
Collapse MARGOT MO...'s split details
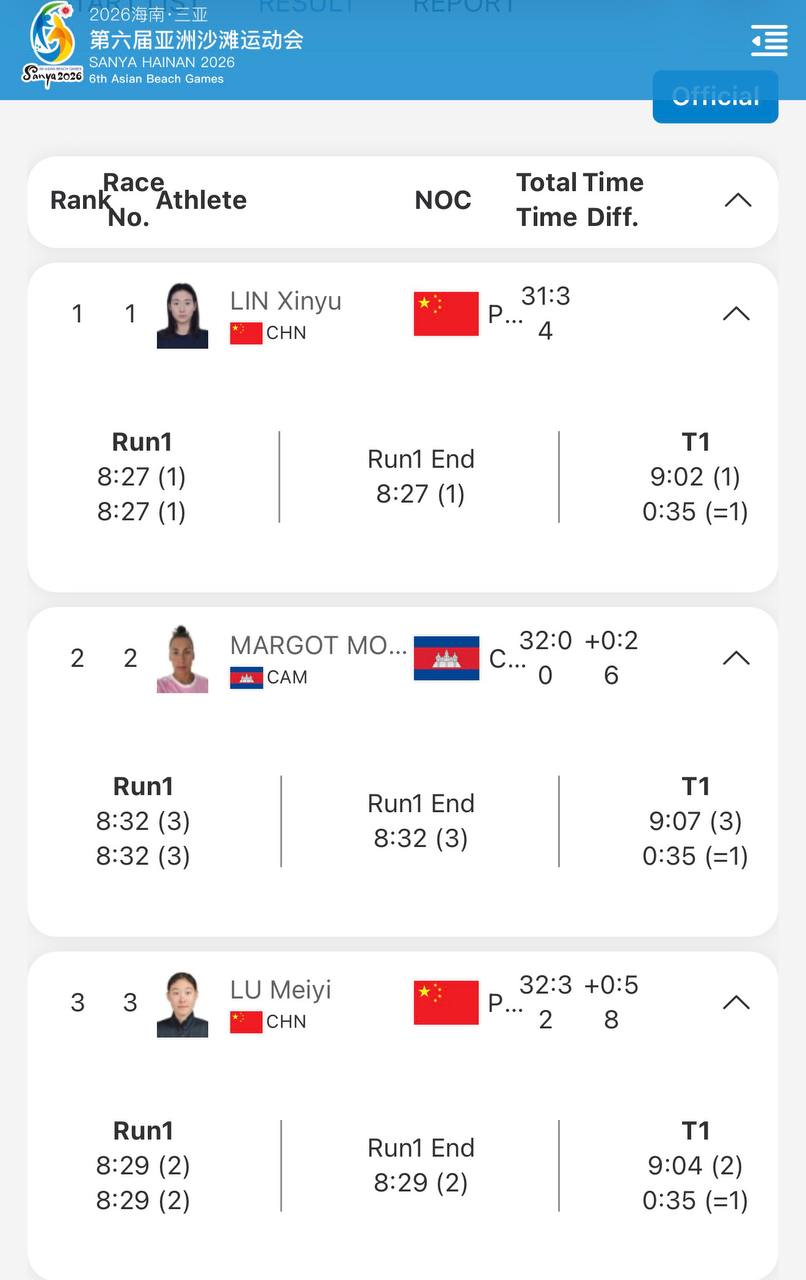[x=736, y=658]
